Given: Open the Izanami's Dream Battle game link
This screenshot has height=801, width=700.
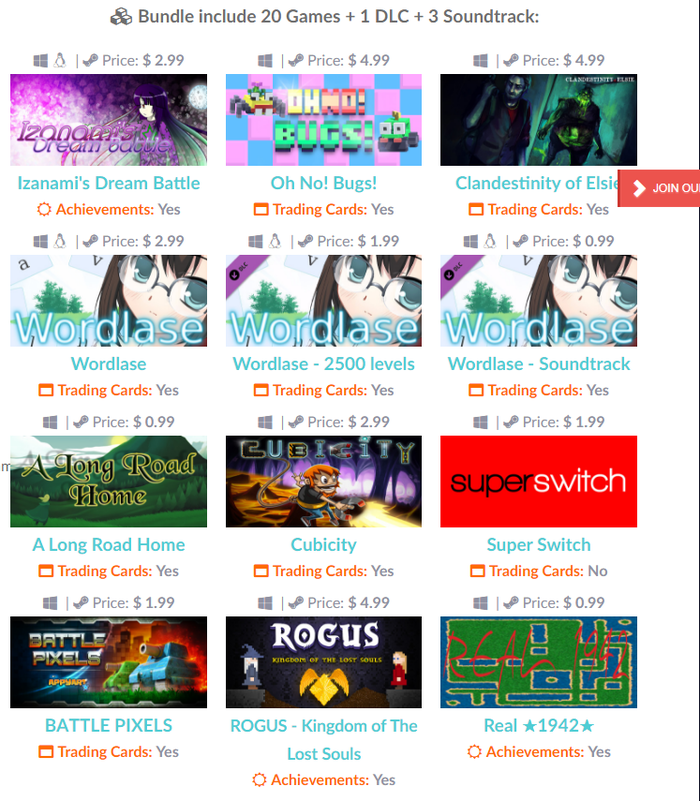Looking at the screenshot, I should coord(108,183).
